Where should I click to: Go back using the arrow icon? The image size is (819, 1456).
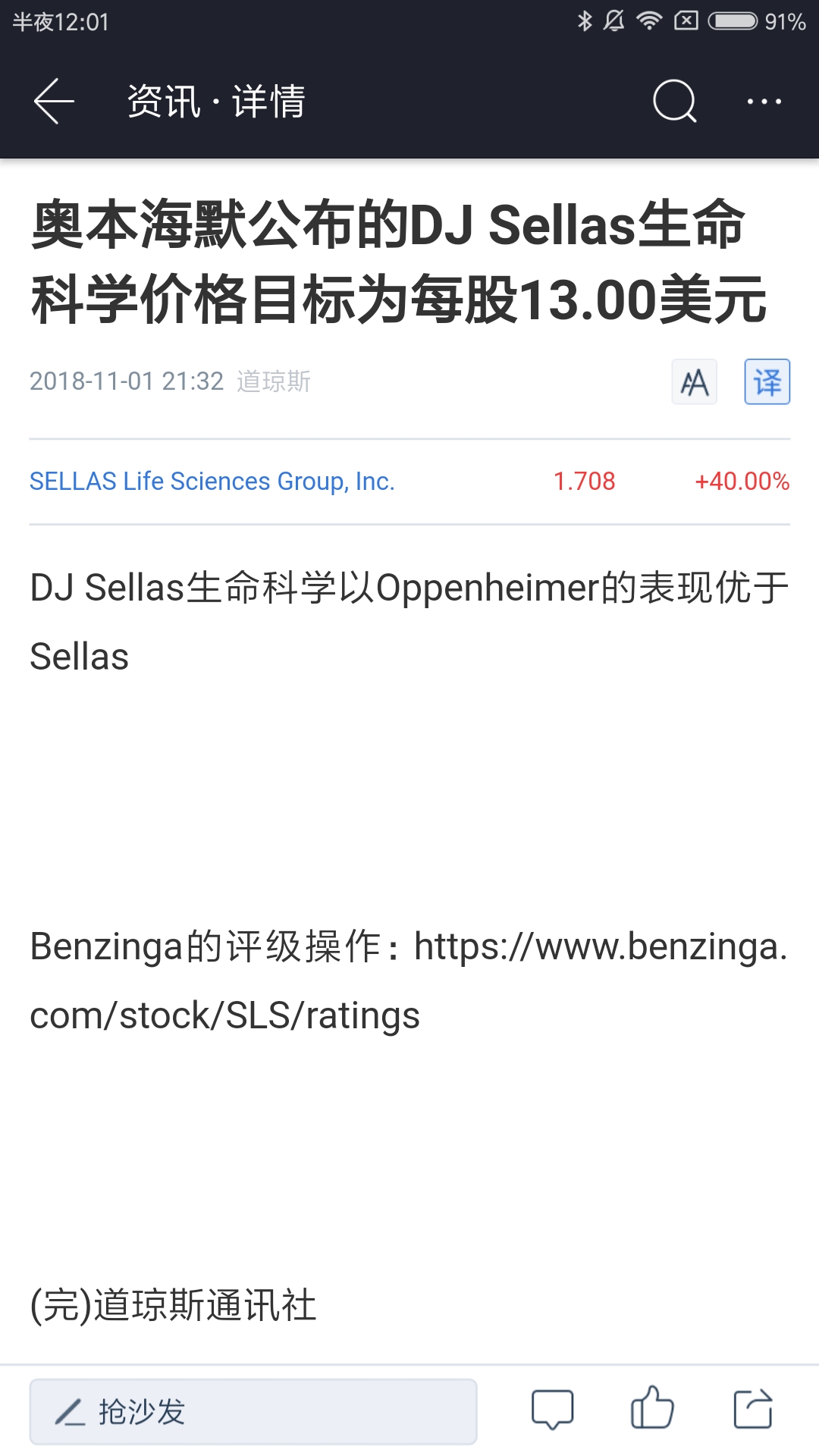click(x=54, y=101)
